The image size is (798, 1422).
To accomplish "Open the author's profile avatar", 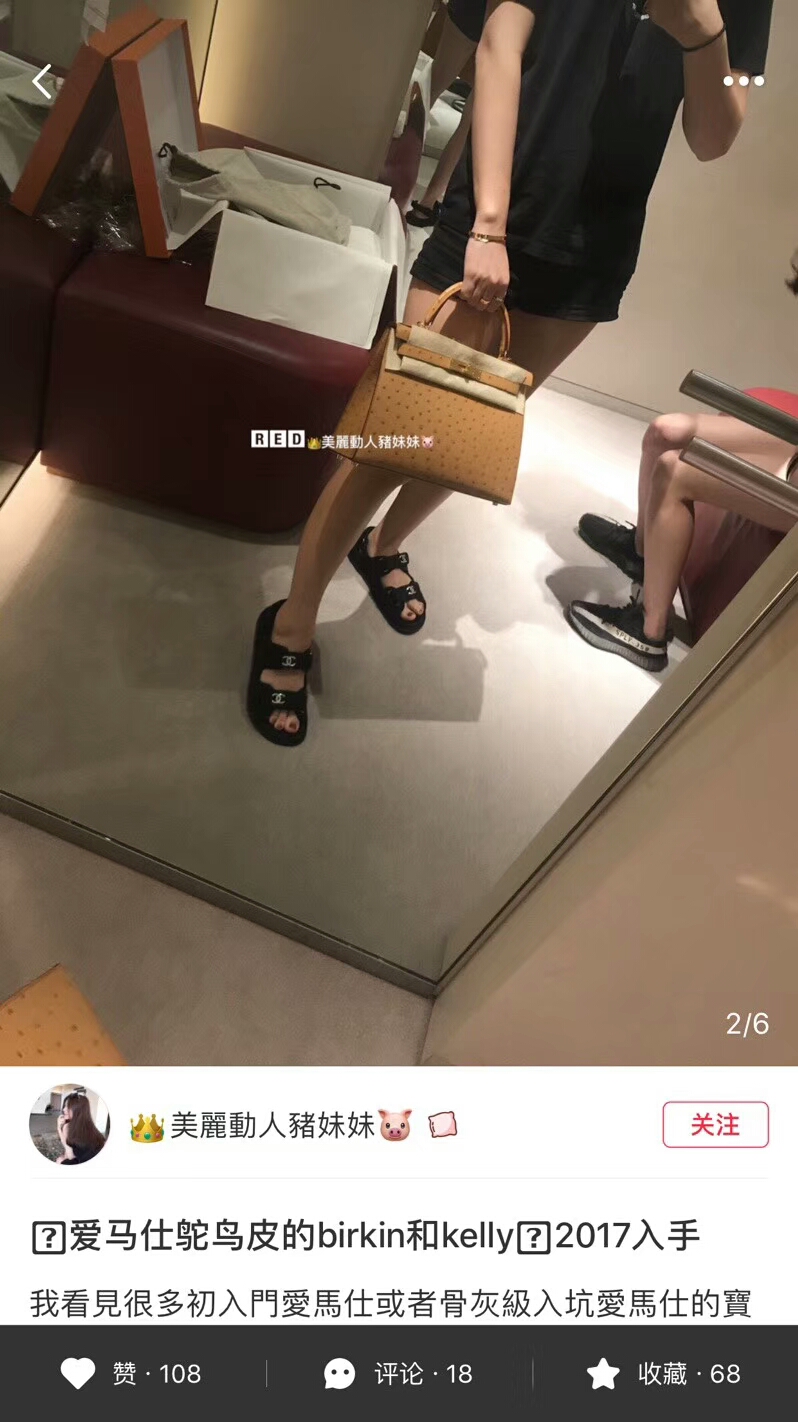I will pyautogui.click(x=69, y=1125).
